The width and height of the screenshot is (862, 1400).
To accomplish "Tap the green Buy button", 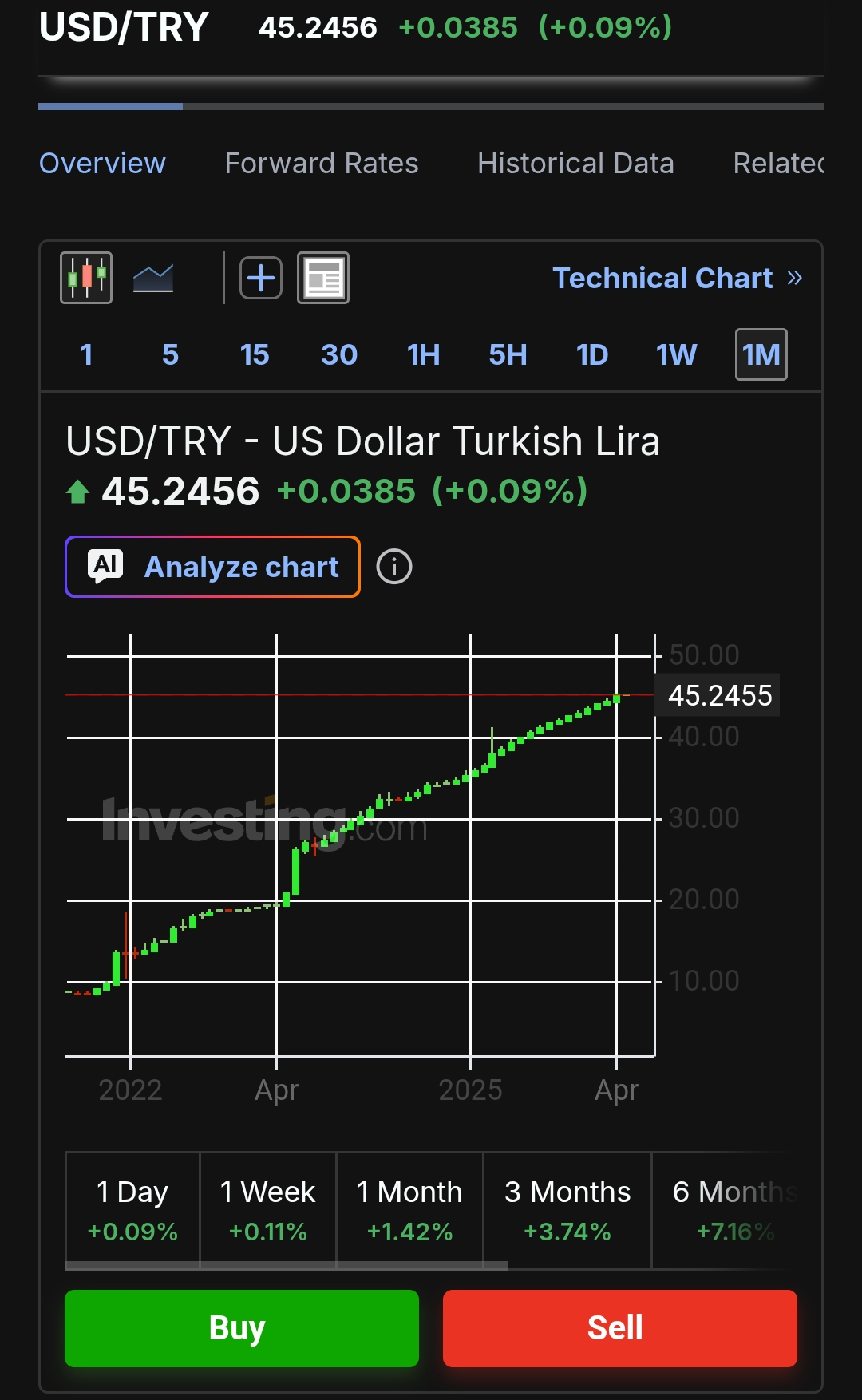I will point(242,1328).
